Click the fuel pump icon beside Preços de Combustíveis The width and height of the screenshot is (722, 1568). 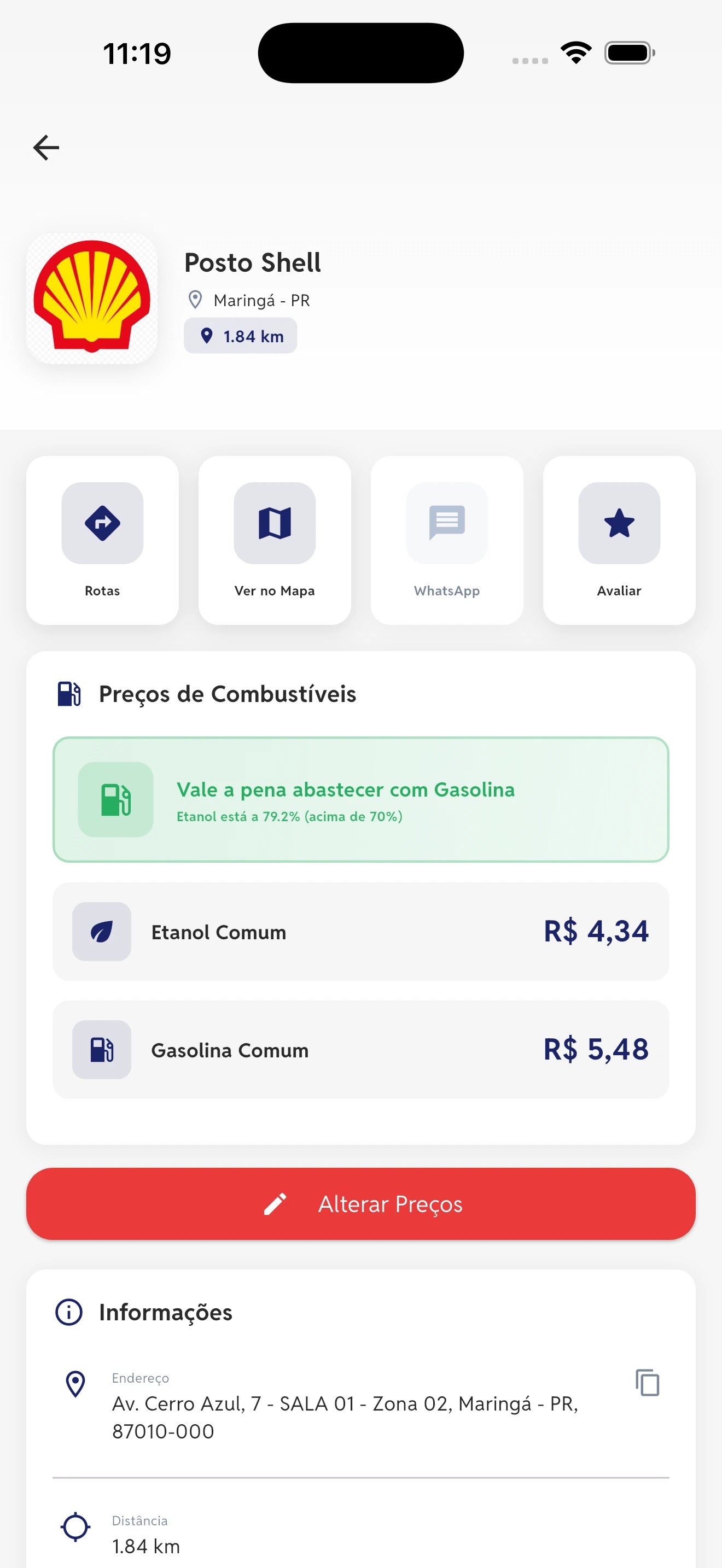(x=68, y=693)
